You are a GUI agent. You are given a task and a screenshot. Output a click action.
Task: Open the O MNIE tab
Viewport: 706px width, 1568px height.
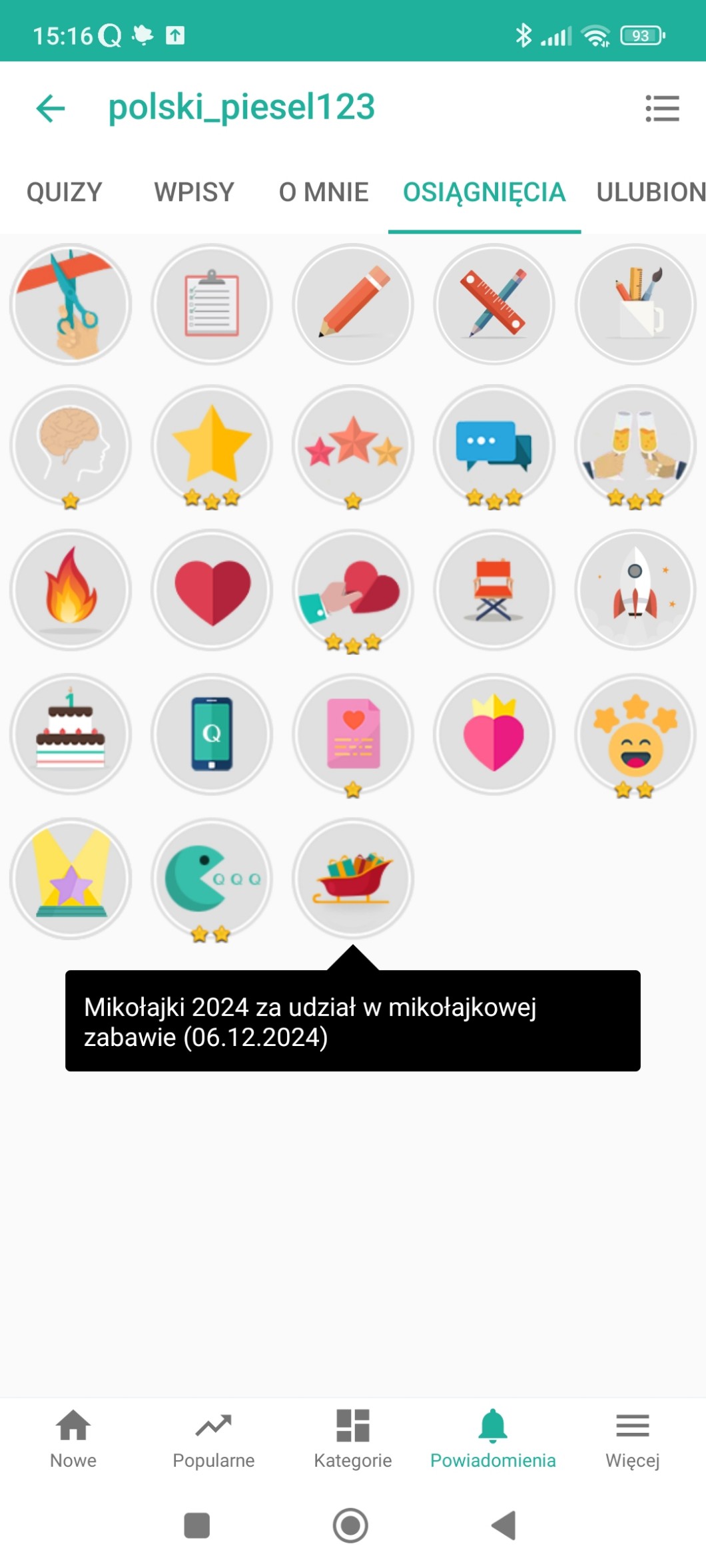324,192
